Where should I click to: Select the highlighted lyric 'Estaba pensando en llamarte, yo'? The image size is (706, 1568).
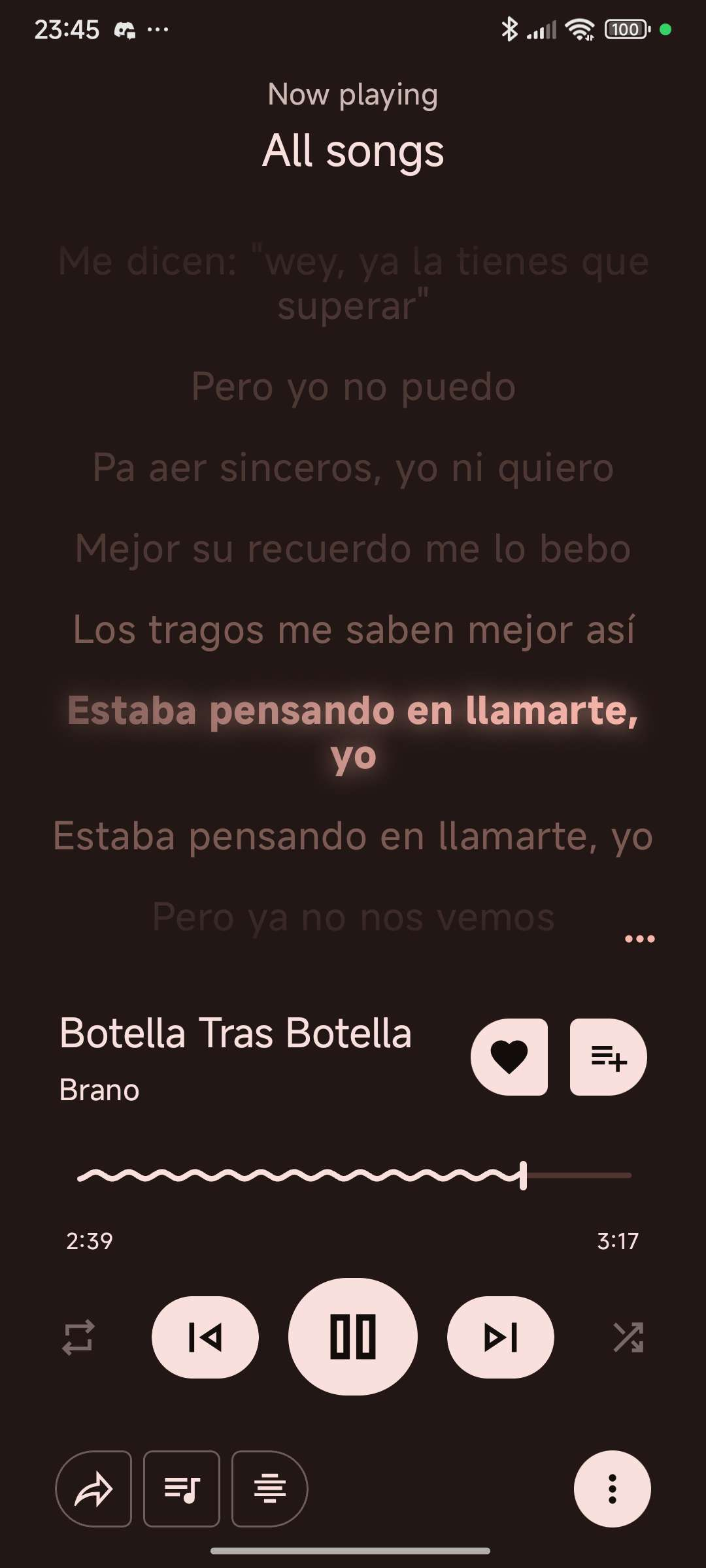pos(352,732)
